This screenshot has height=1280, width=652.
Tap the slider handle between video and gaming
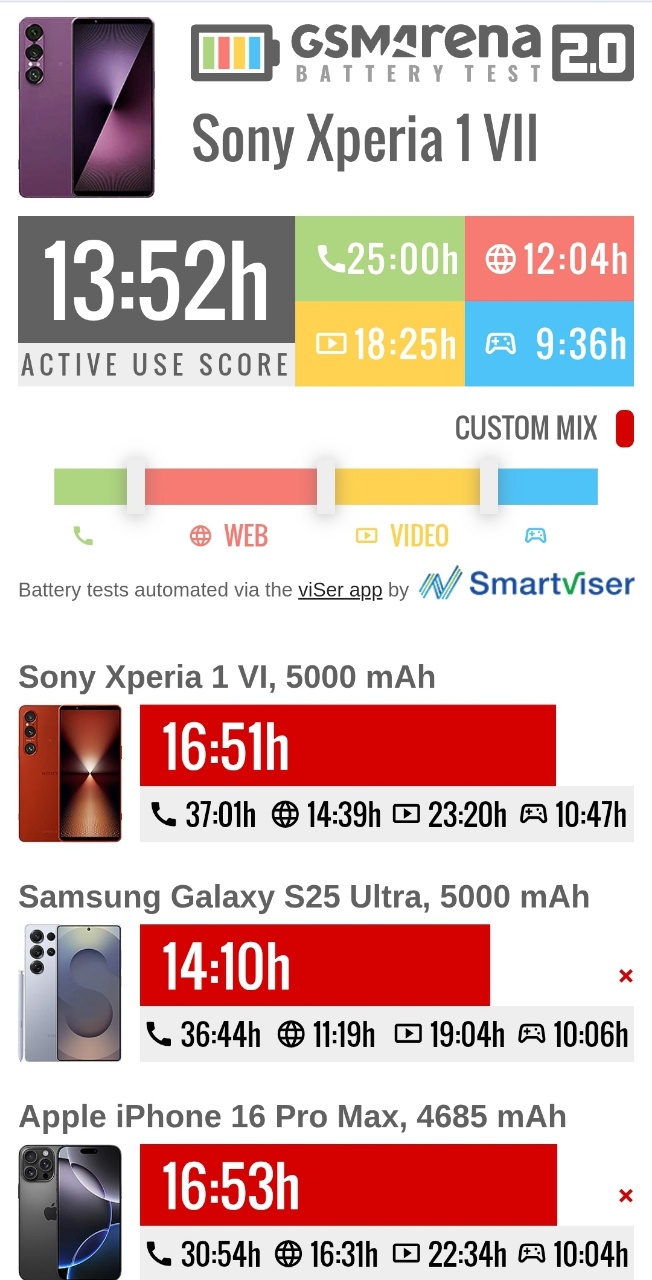tap(489, 487)
